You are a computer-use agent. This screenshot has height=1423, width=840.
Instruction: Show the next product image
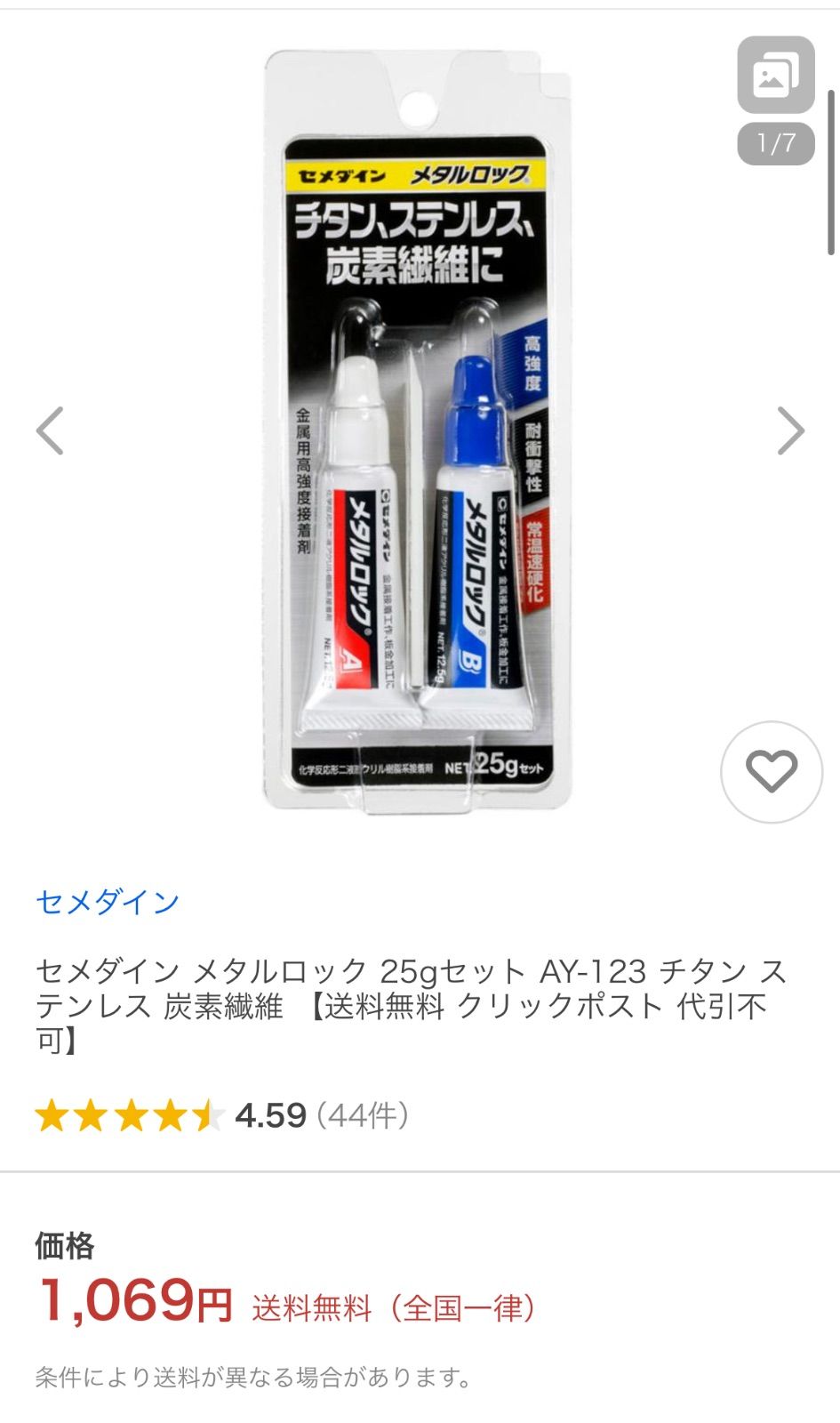[790, 431]
